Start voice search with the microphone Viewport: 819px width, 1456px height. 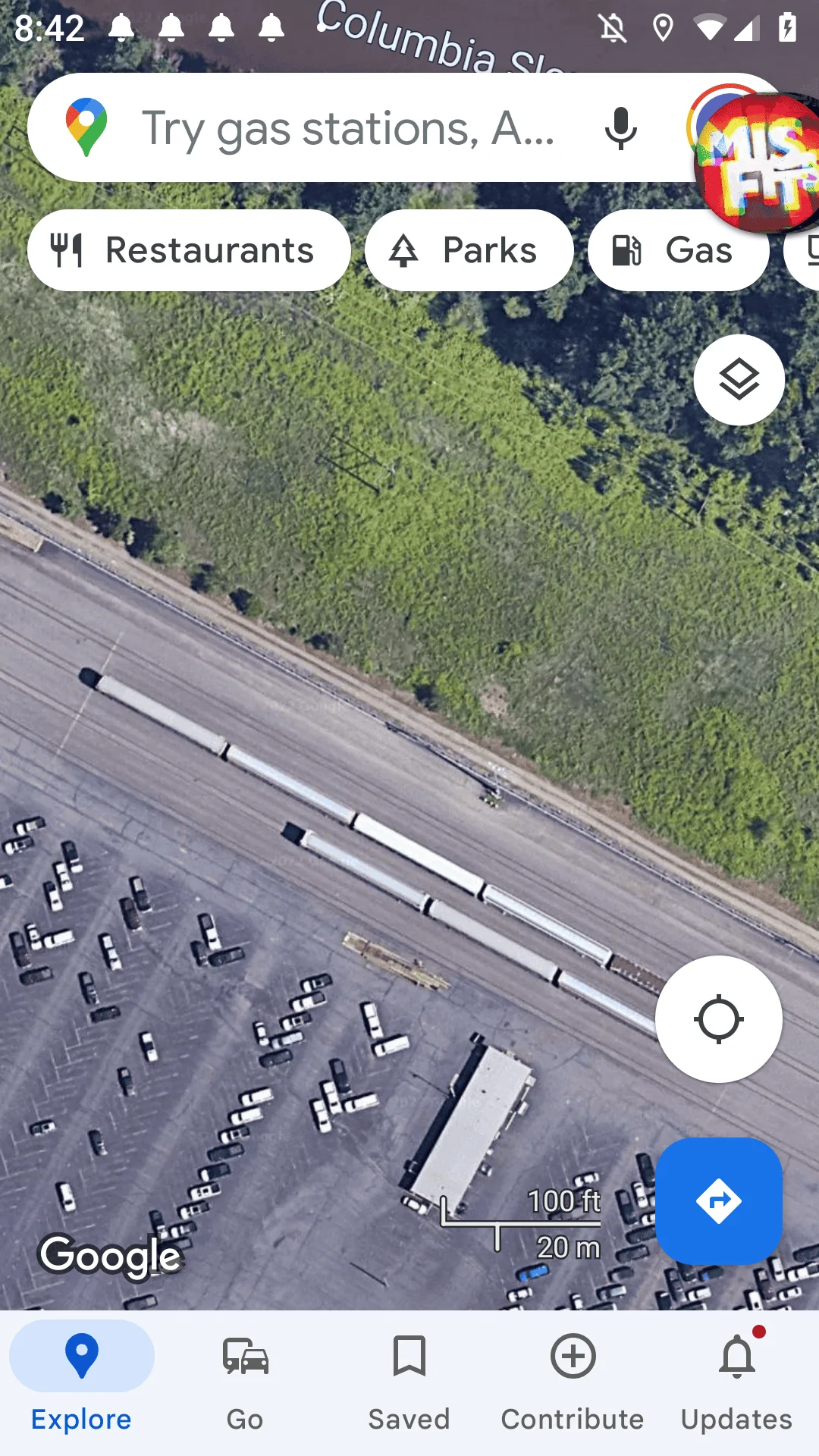coord(620,127)
